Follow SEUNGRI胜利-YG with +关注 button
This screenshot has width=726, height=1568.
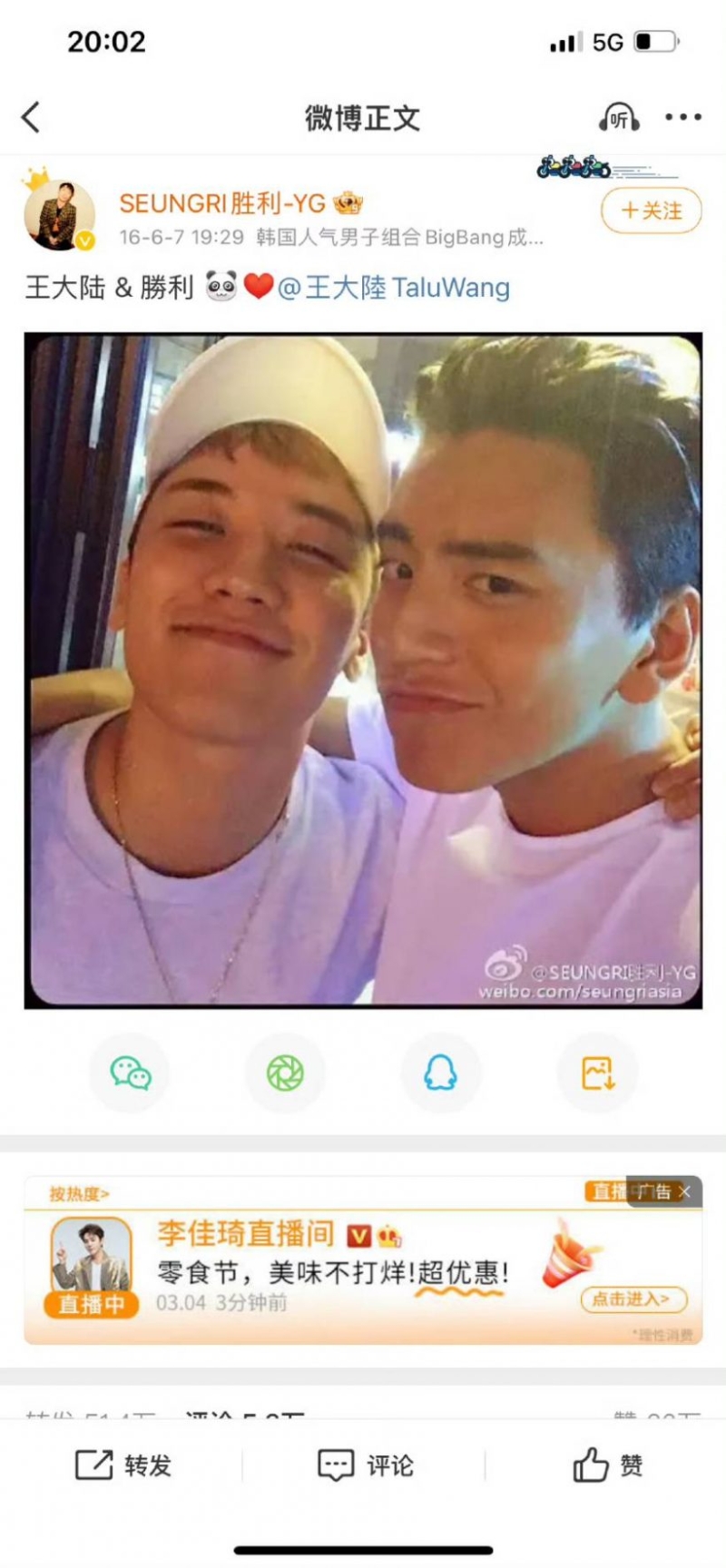[651, 211]
